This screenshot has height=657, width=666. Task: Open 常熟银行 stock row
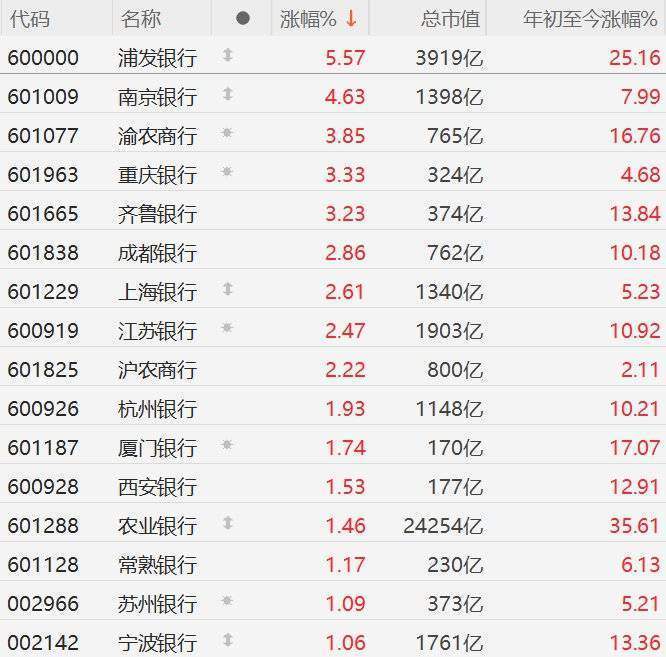click(157, 565)
